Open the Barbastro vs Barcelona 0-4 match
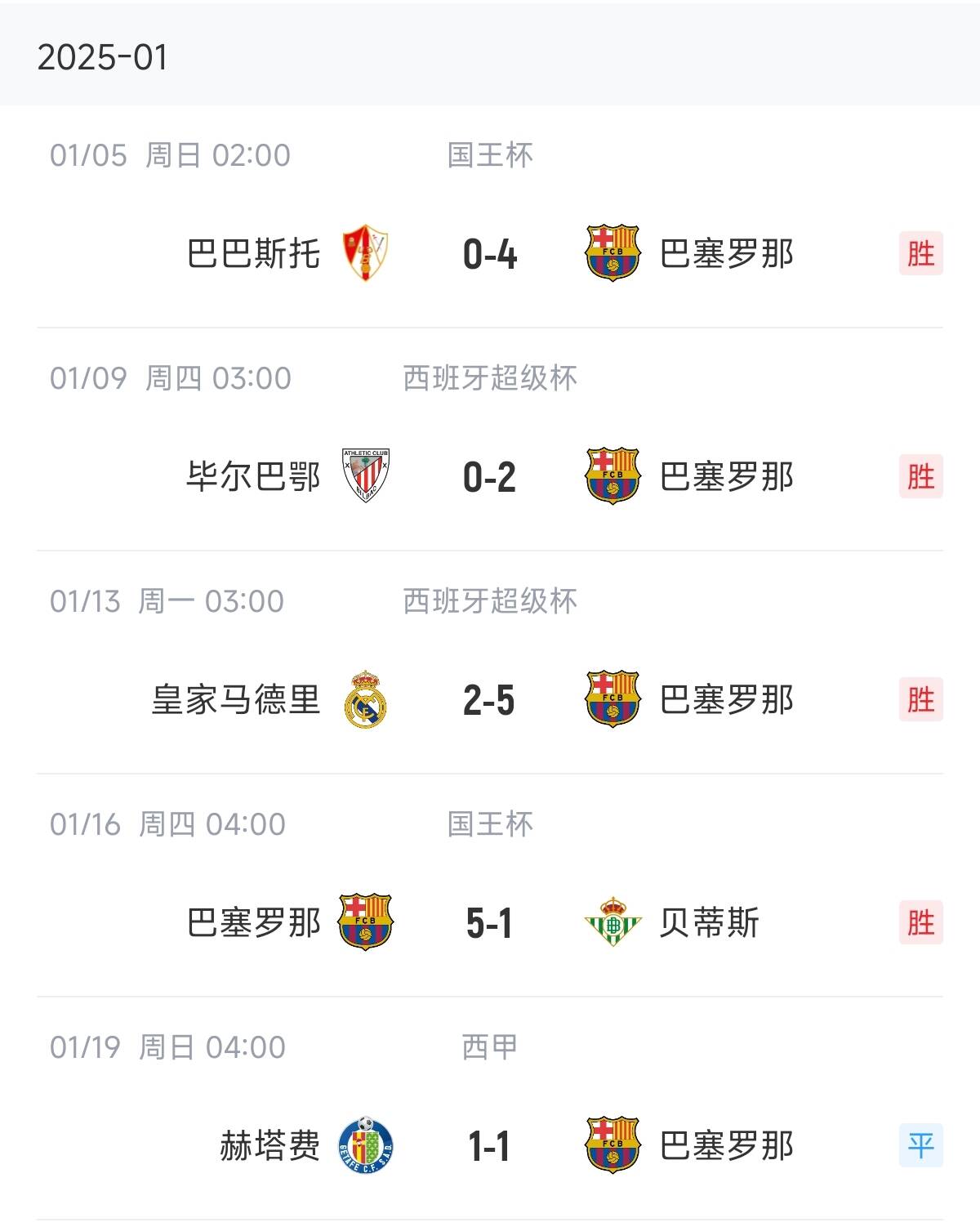This screenshot has height=1227, width=980. pyautogui.click(x=490, y=253)
